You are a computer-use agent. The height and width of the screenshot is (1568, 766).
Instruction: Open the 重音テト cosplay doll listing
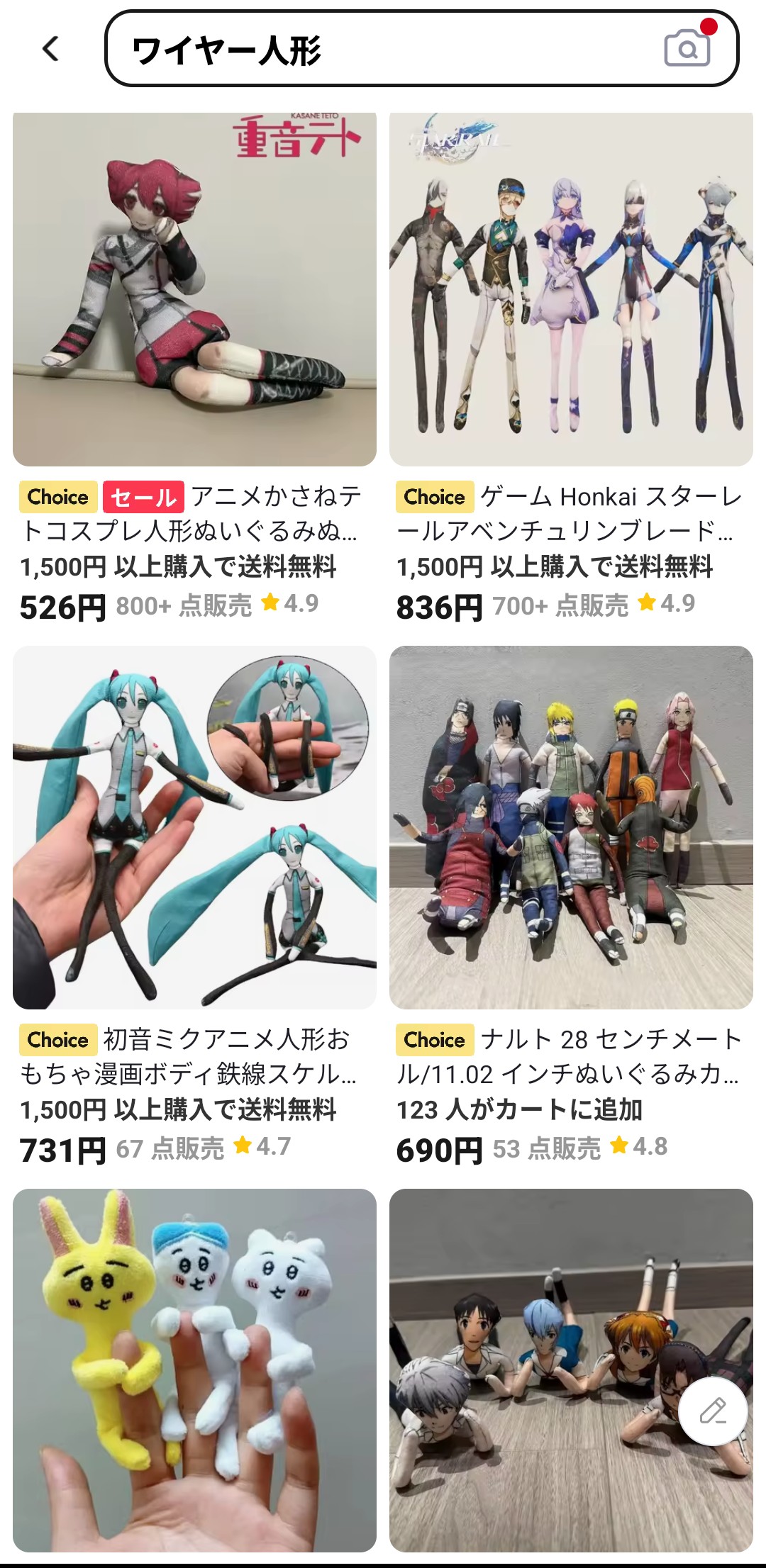pyautogui.click(x=194, y=289)
